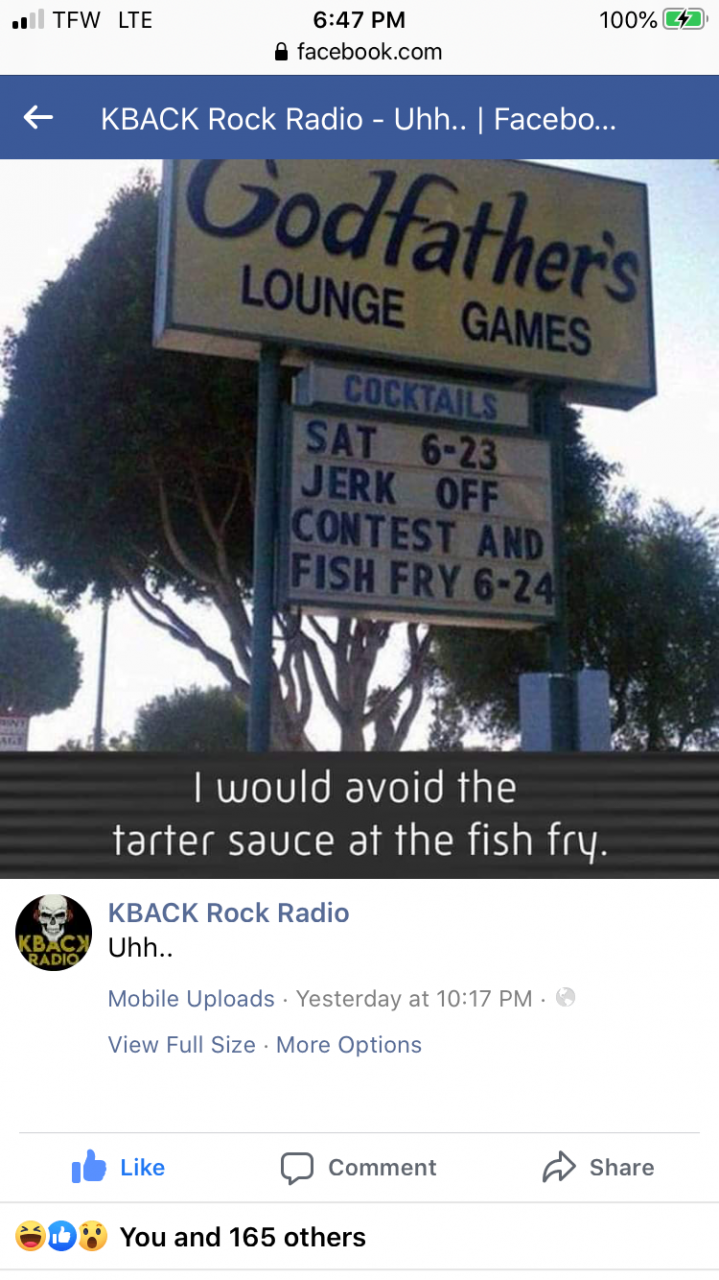Go back using the arrow icon
Image resolution: width=719 pixels, height=1280 pixels.
[38, 118]
